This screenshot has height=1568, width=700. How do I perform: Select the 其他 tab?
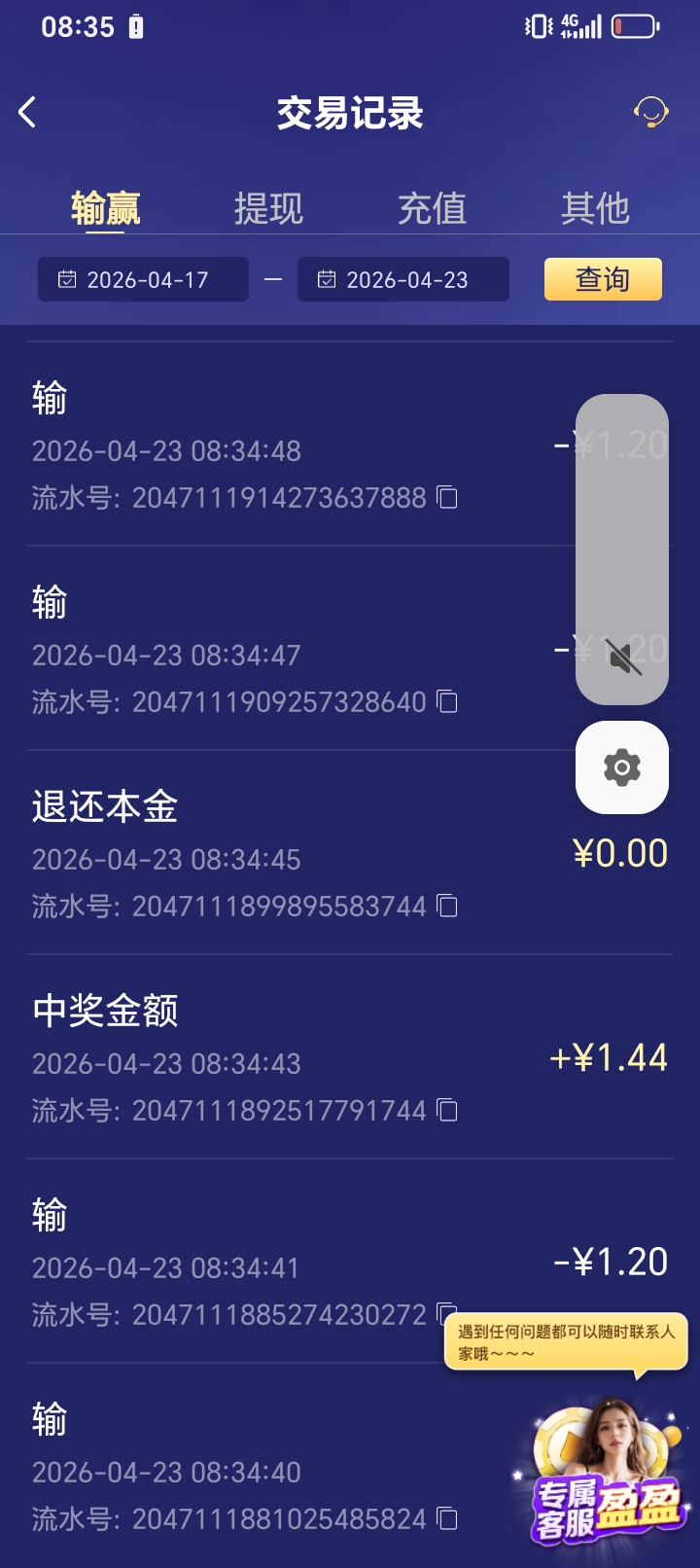596,207
